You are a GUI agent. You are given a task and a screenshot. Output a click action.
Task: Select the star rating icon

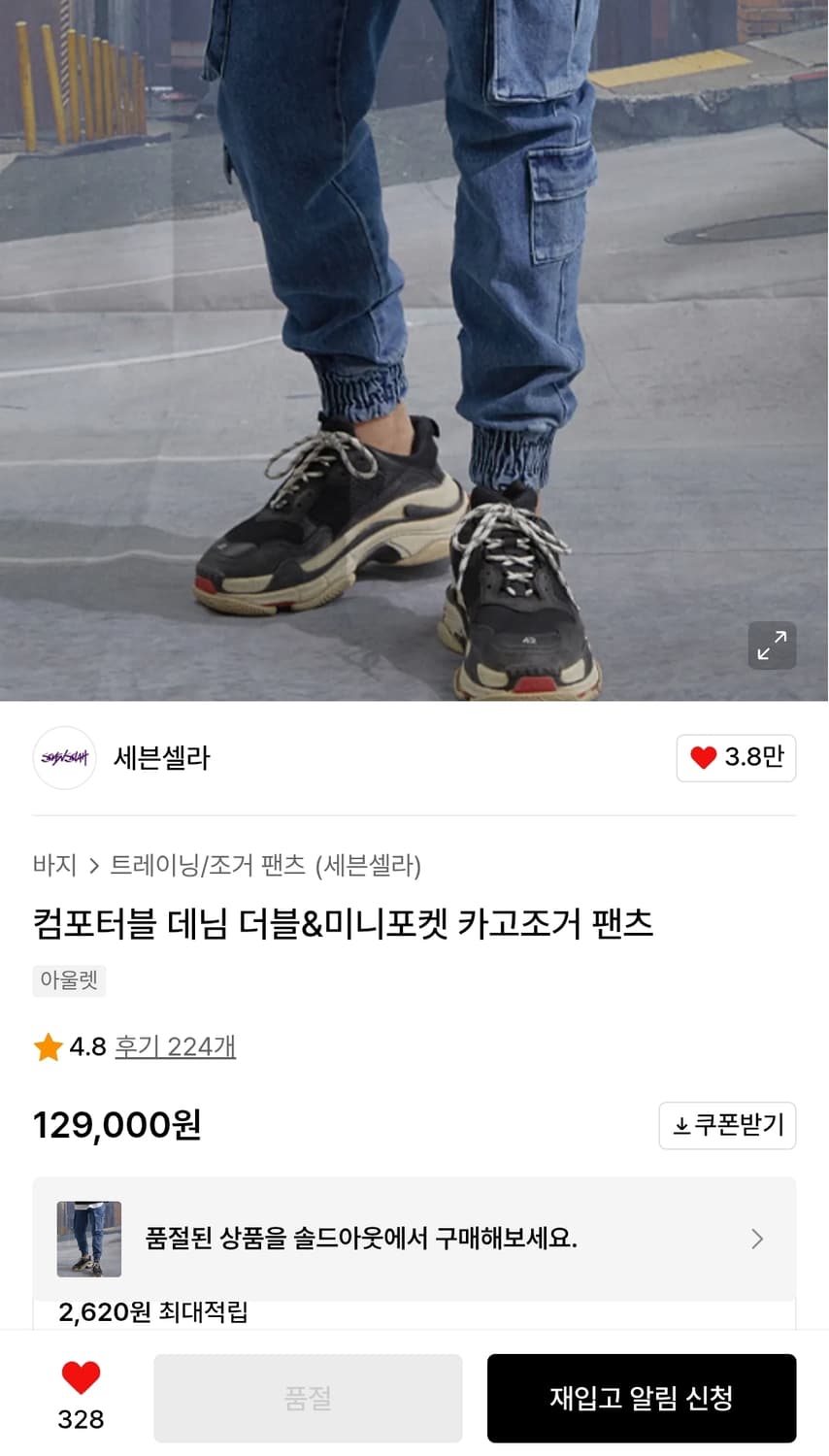[48, 1046]
